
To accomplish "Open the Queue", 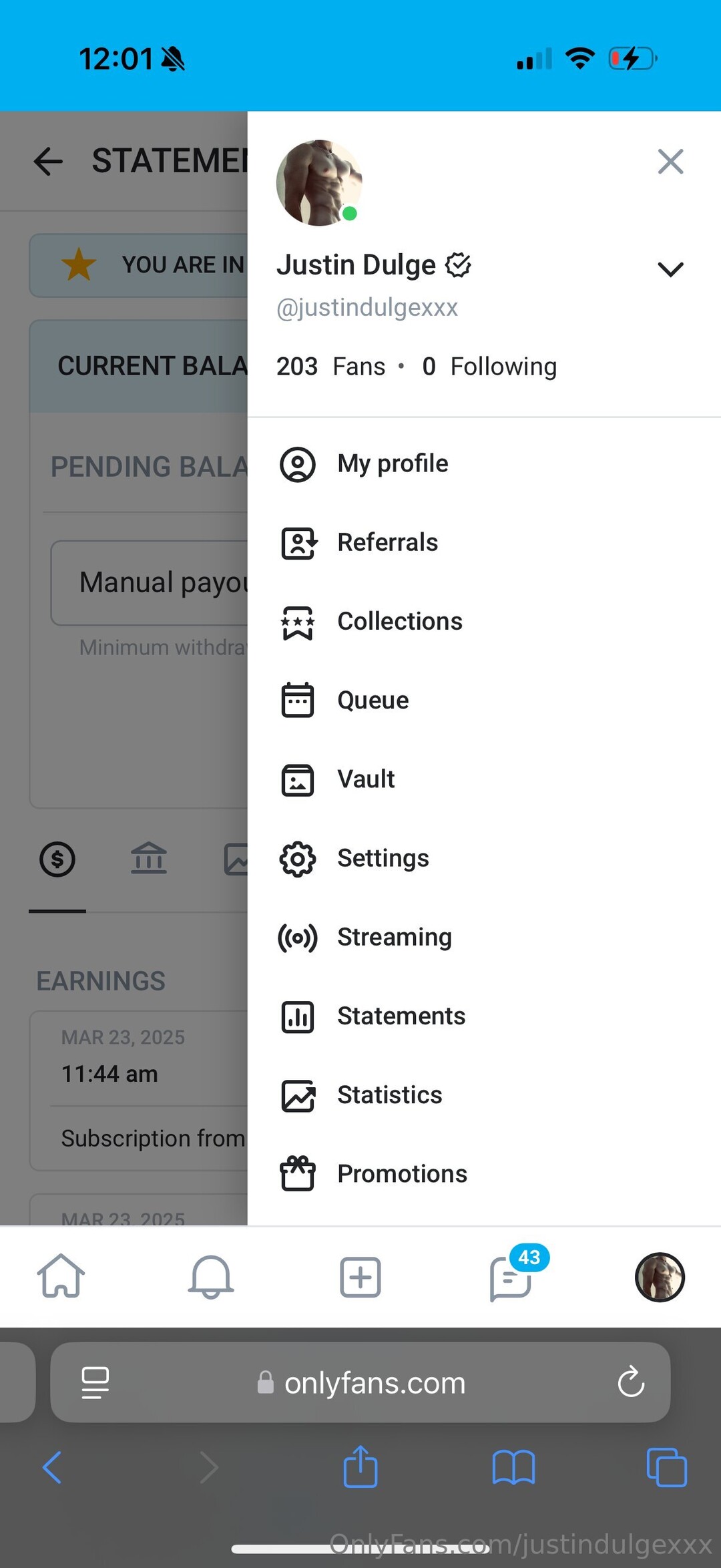I will click(373, 701).
